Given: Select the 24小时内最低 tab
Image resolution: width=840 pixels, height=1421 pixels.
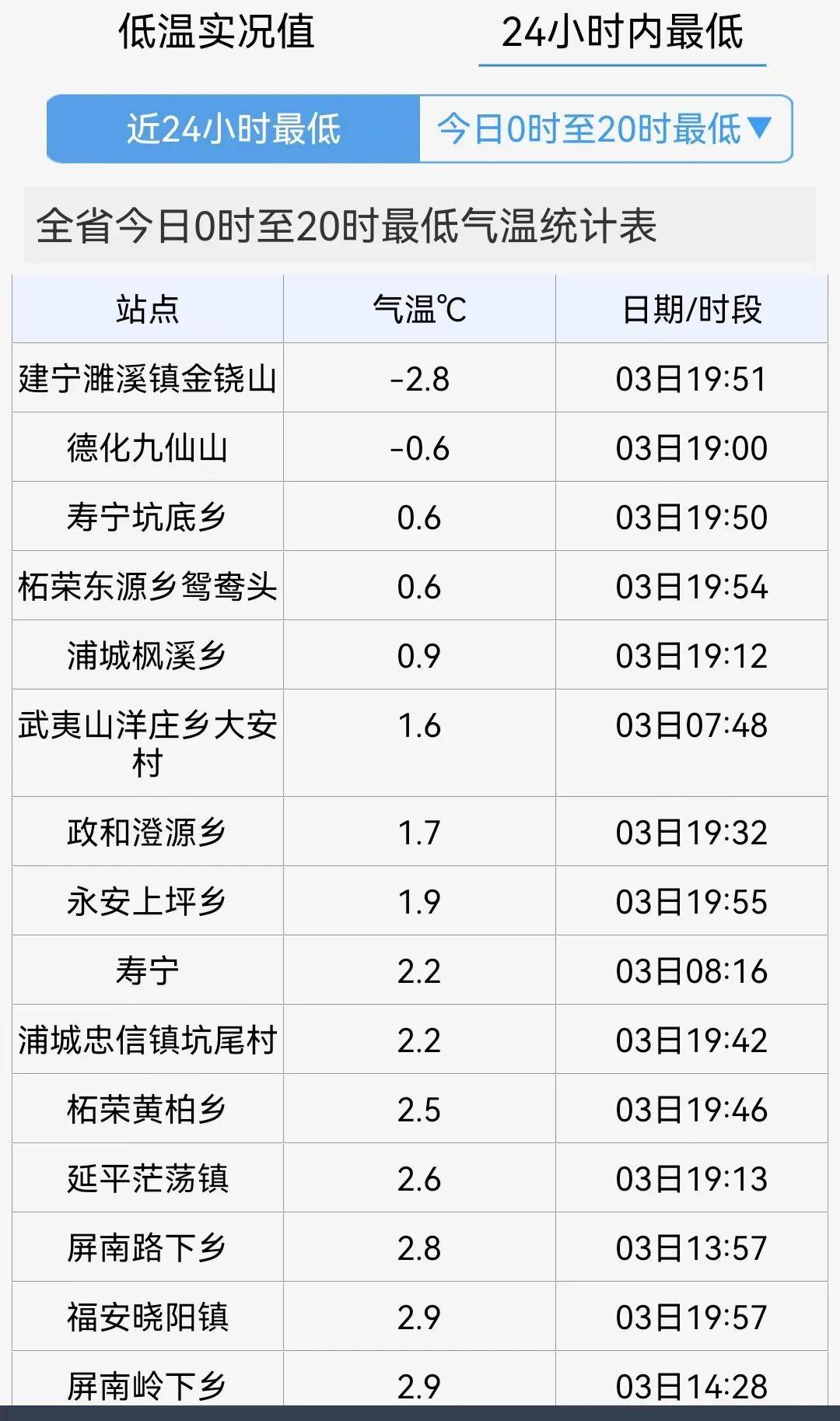Looking at the screenshot, I should pos(622,33).
